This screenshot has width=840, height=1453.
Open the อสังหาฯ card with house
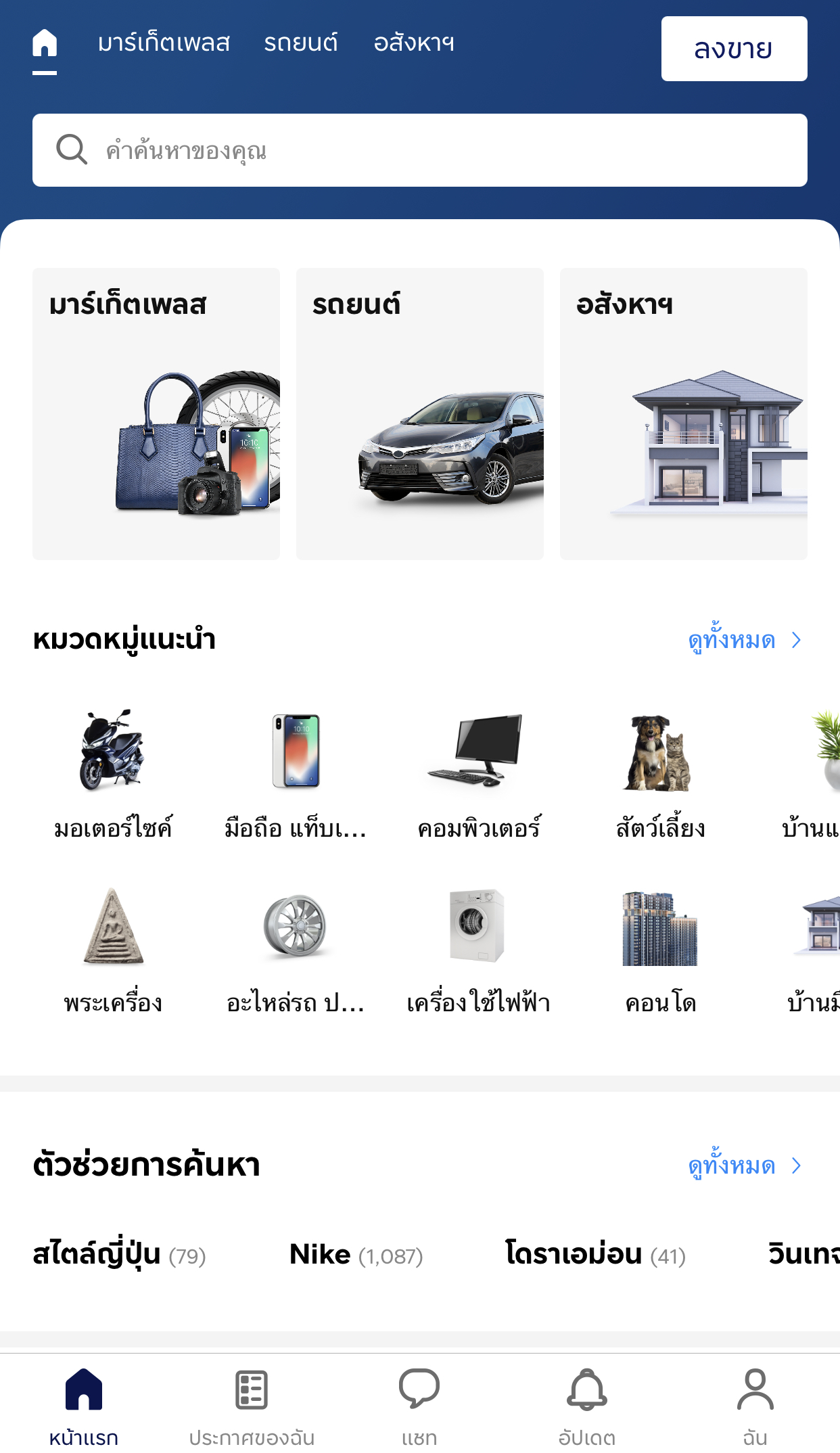coord(684,414)
